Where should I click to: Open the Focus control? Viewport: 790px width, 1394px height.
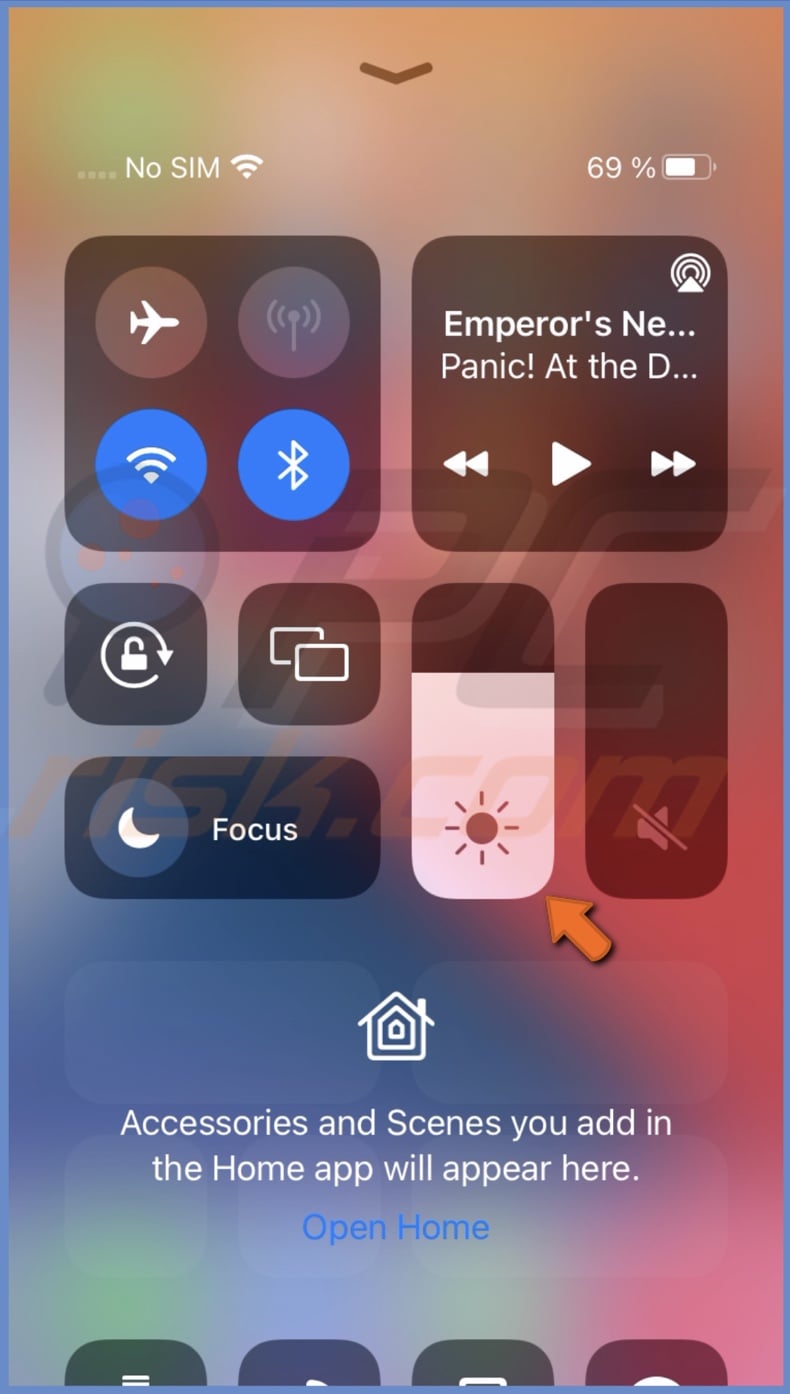[x=222, y=828]
